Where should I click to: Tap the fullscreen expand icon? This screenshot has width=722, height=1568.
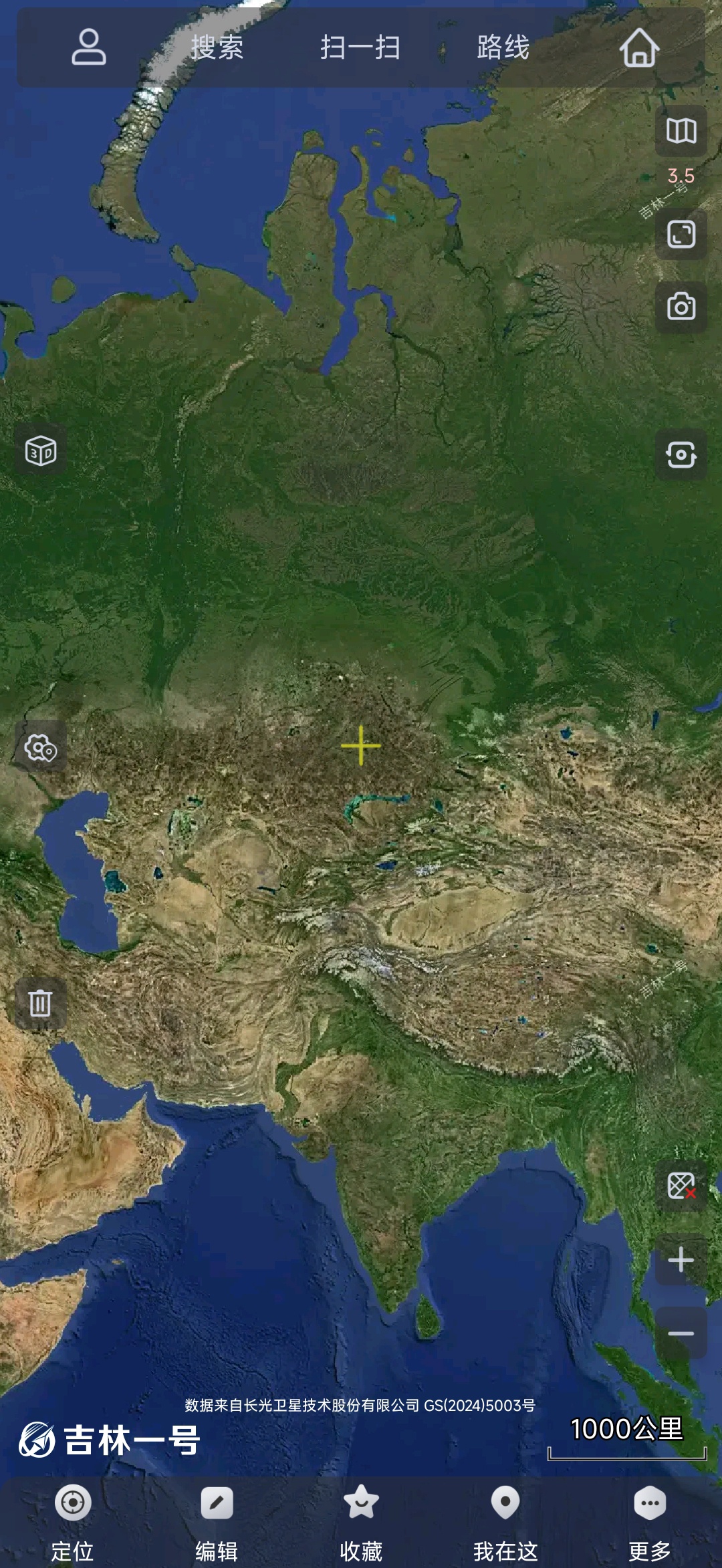coord(681,235)
